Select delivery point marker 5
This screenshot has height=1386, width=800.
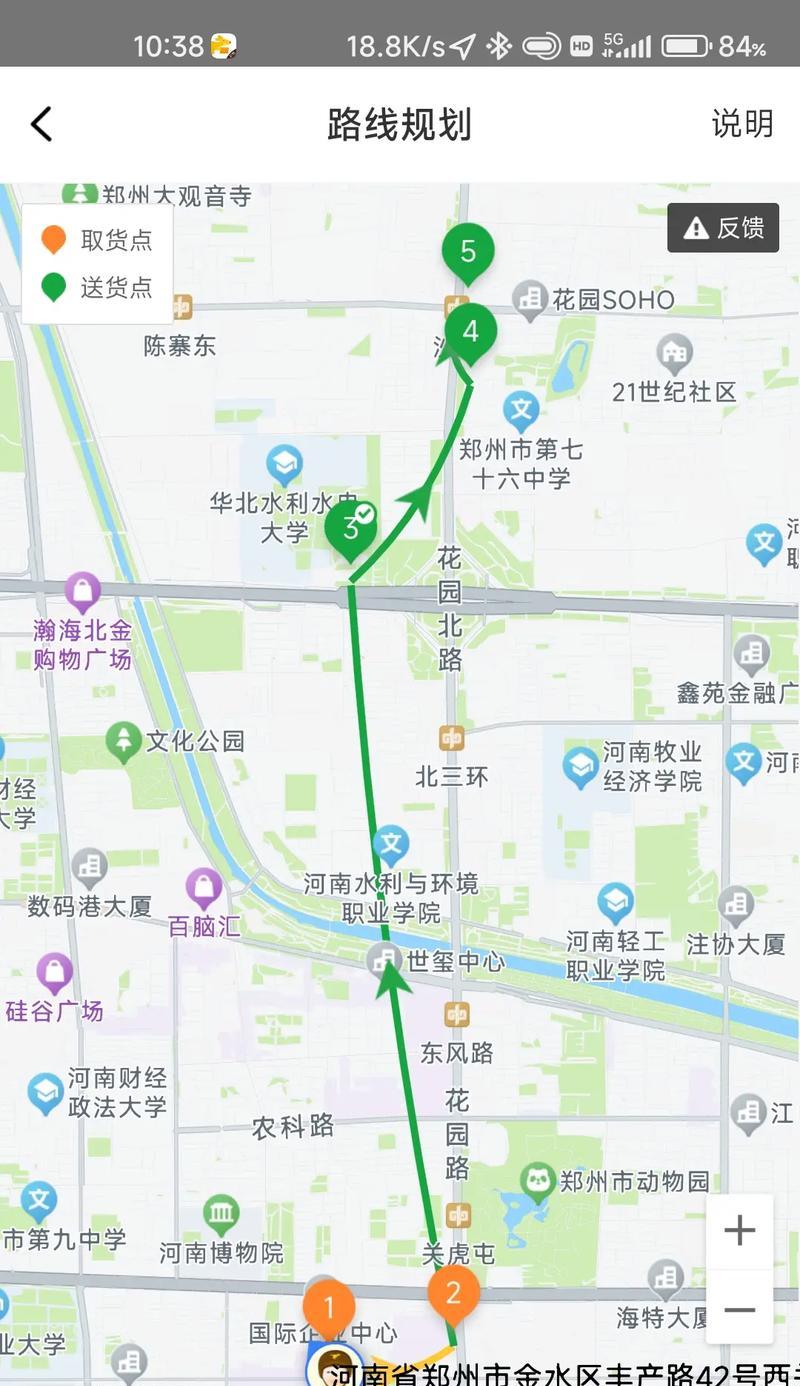pyautogui.click(x=468, y=254)
